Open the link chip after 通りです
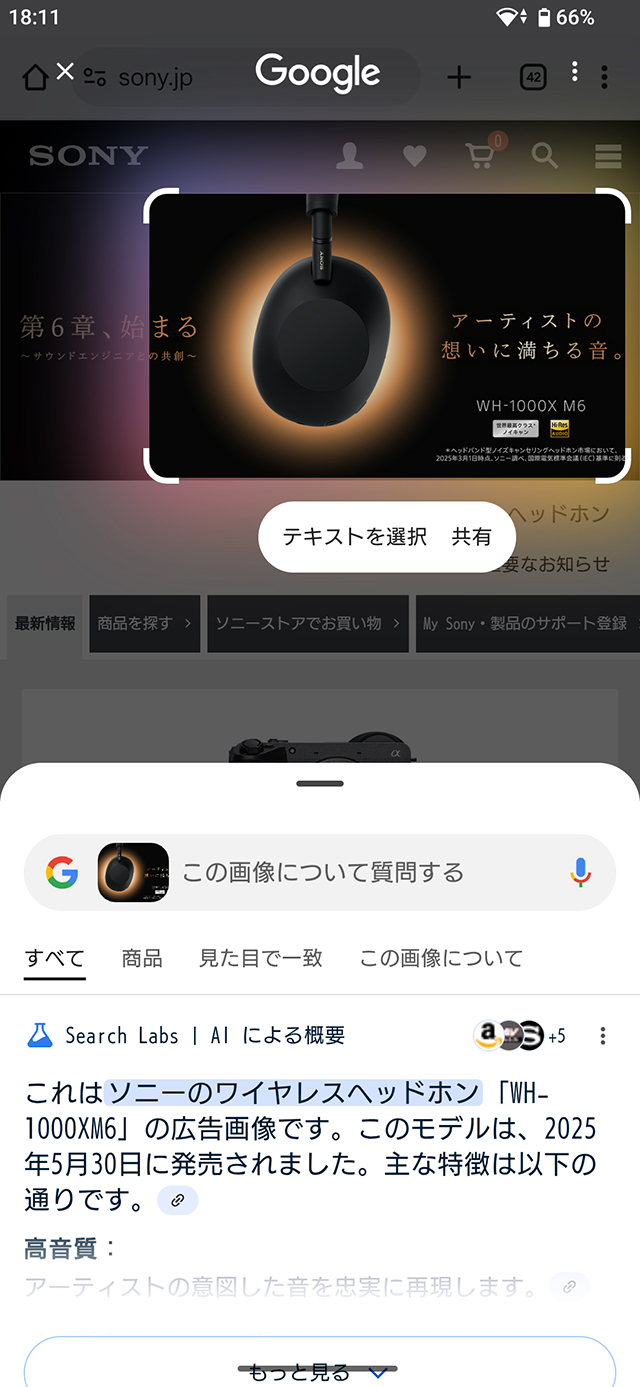Image resolution: width=640 pixels, height=1387 pixels. pyautogui.click(x=178, y=1200)
